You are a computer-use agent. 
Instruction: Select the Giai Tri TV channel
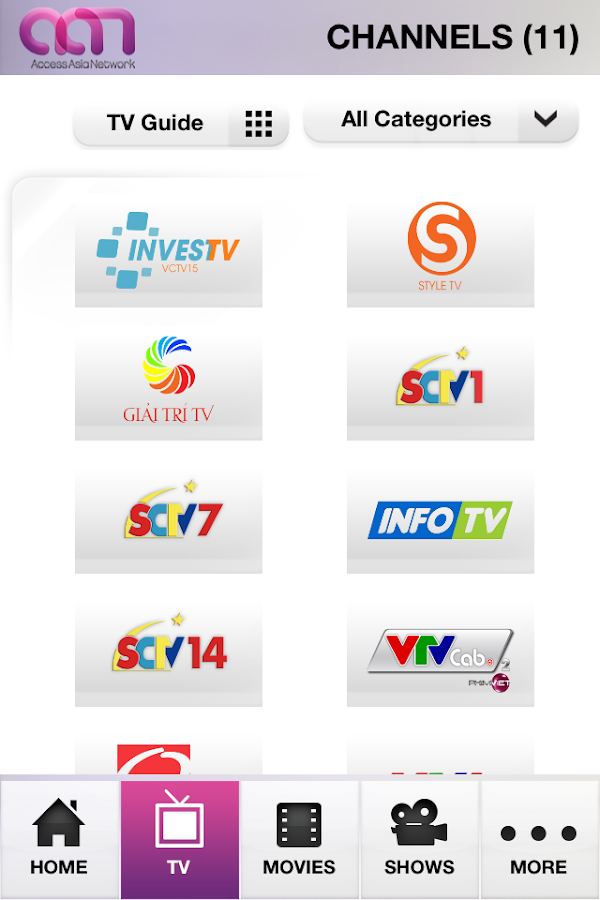pyautogui.click(x=168, y=384)
